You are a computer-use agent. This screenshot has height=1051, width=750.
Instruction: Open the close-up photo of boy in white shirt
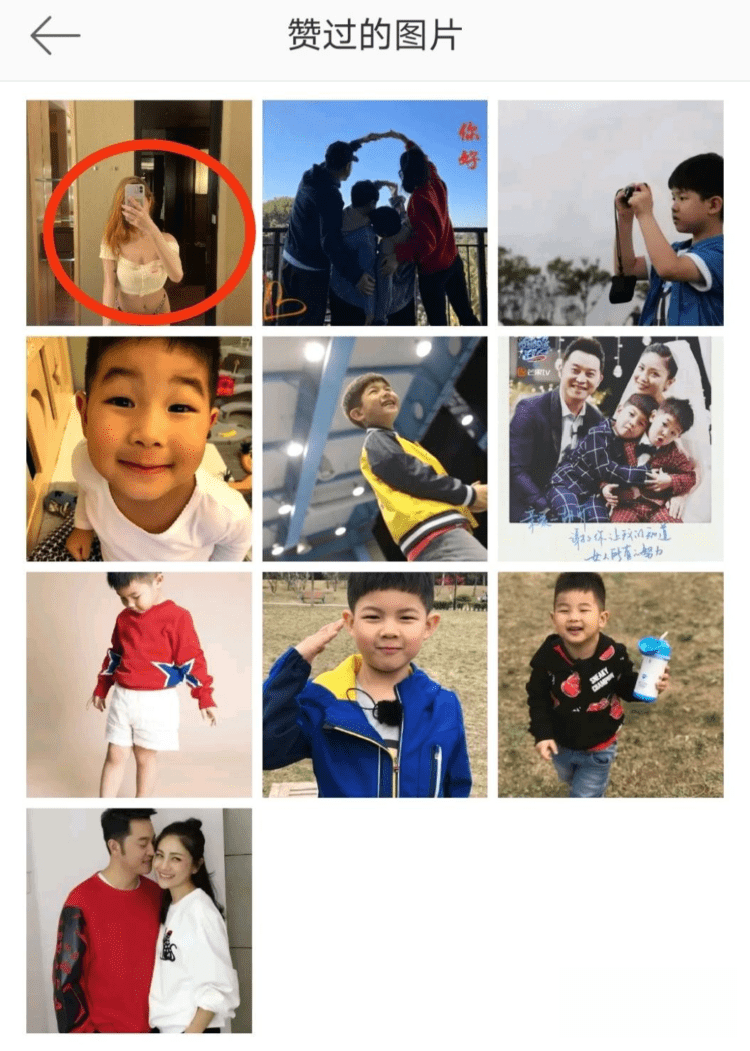tap(139, 448)
